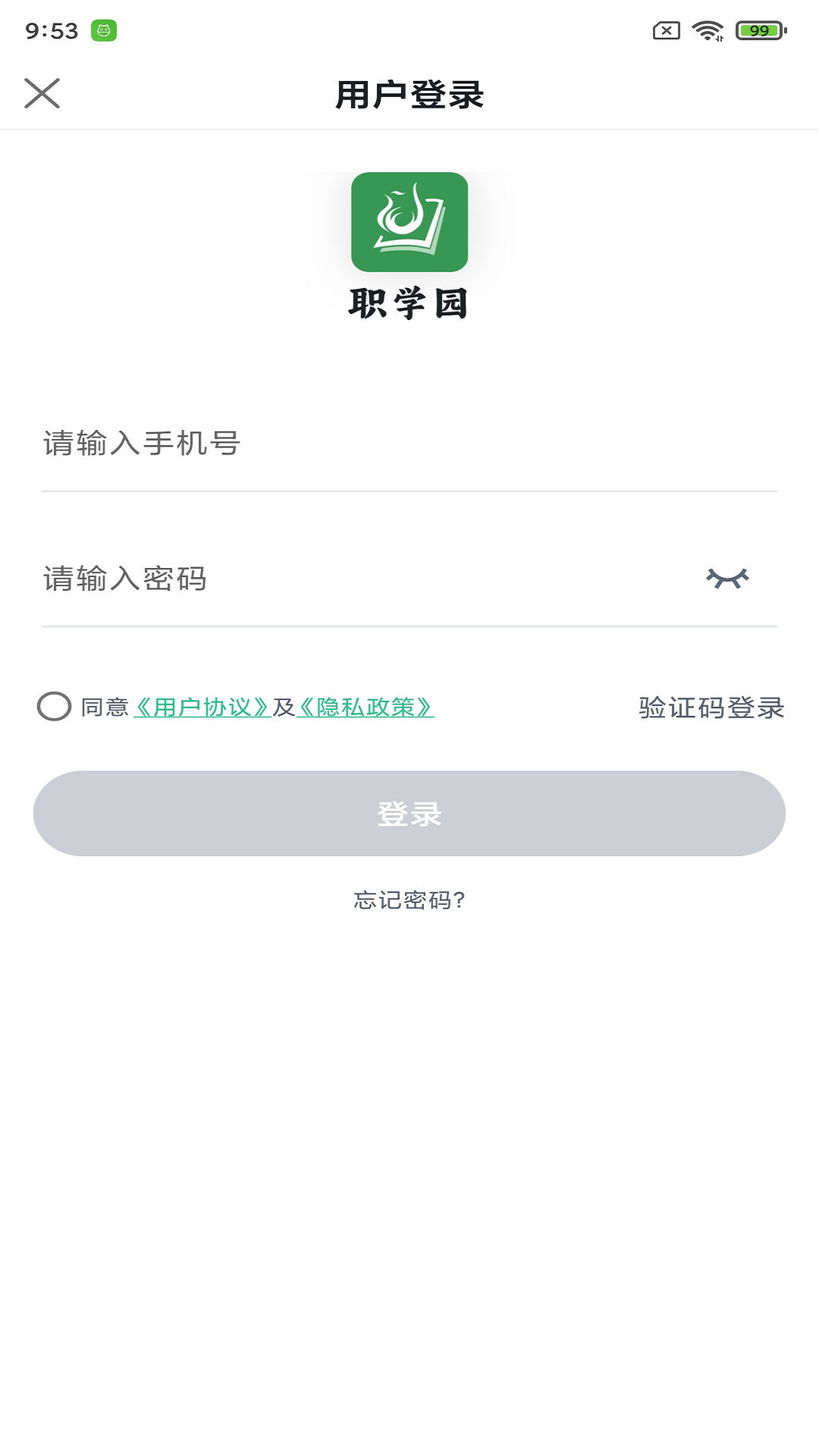View the 《隐私政策》 privacy policy
This screenshot has height=1456, width=819.
(365, 708)
